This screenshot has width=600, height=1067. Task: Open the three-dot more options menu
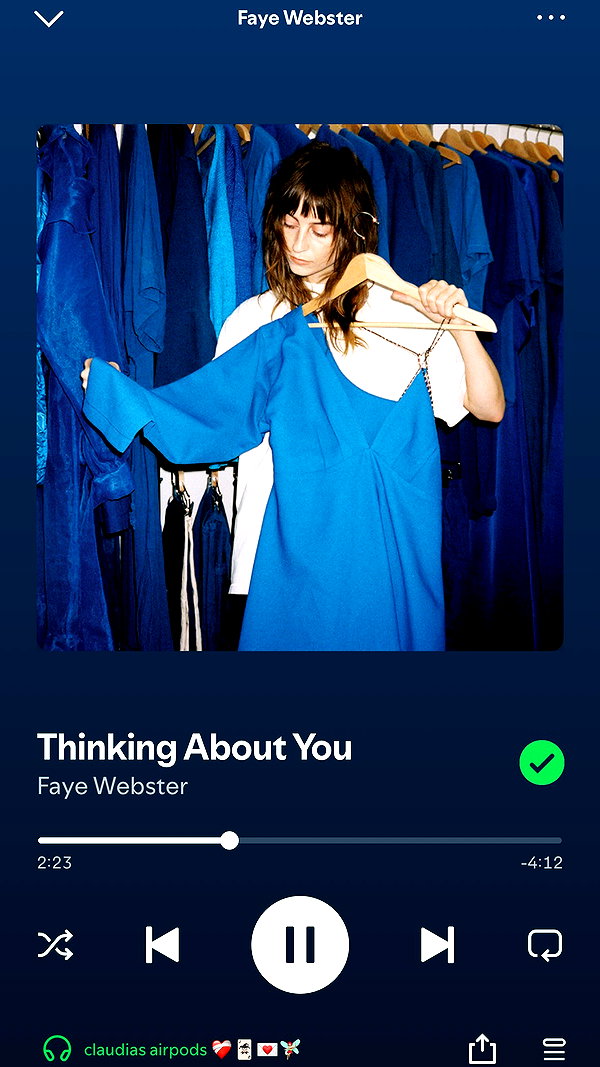[x=550, y=18]
